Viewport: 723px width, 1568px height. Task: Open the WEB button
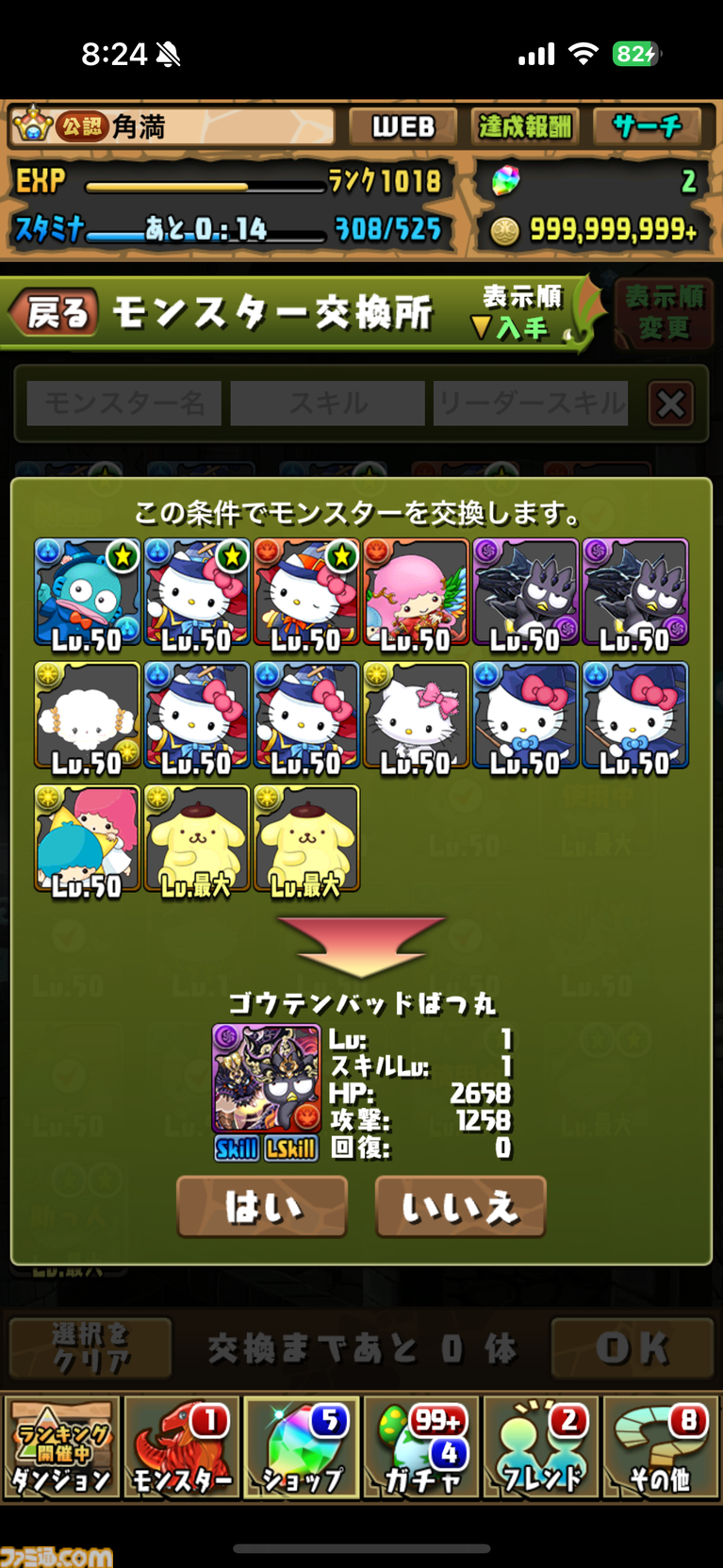point(403,126)
